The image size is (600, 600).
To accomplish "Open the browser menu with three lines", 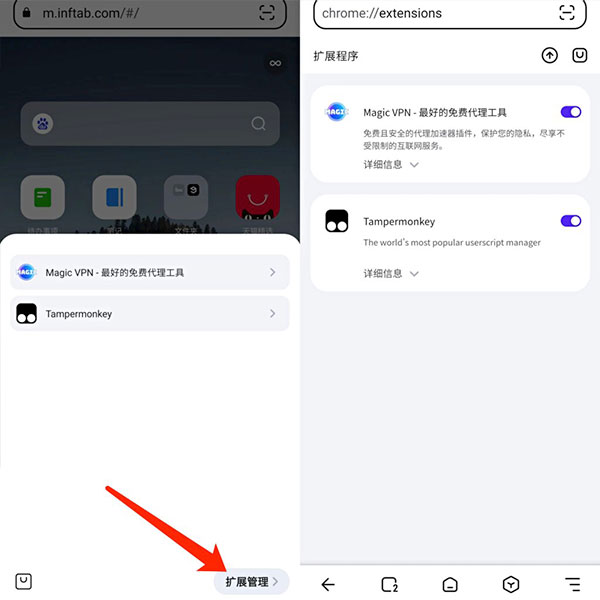I will (572, 584).
